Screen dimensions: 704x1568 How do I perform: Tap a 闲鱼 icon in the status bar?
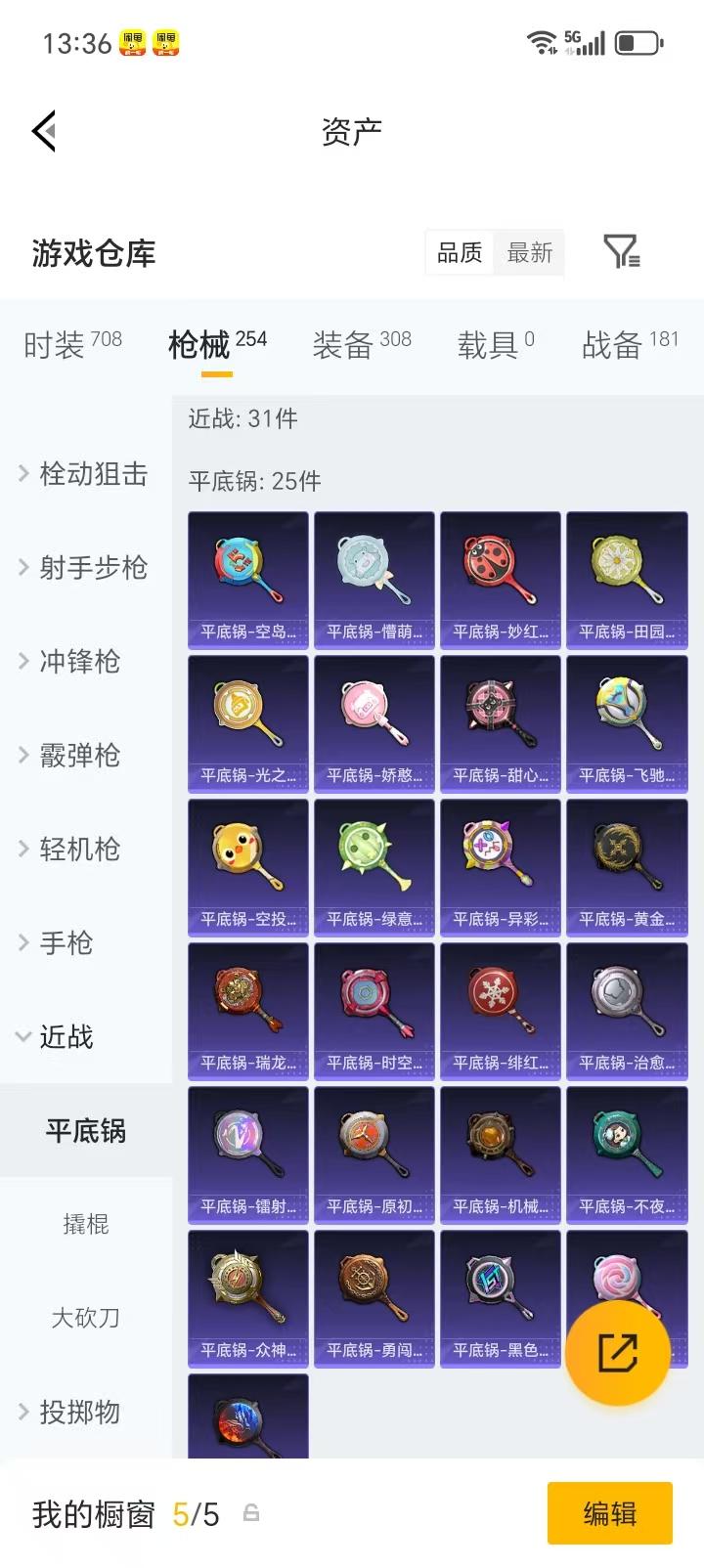click(133, 42)
